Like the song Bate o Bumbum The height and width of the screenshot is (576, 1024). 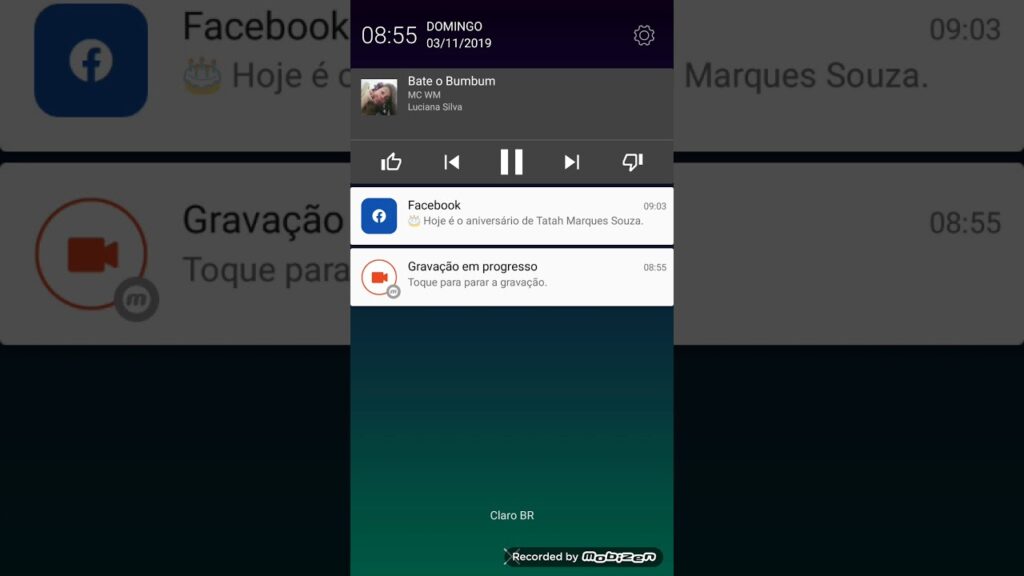(x=391, y=162)
